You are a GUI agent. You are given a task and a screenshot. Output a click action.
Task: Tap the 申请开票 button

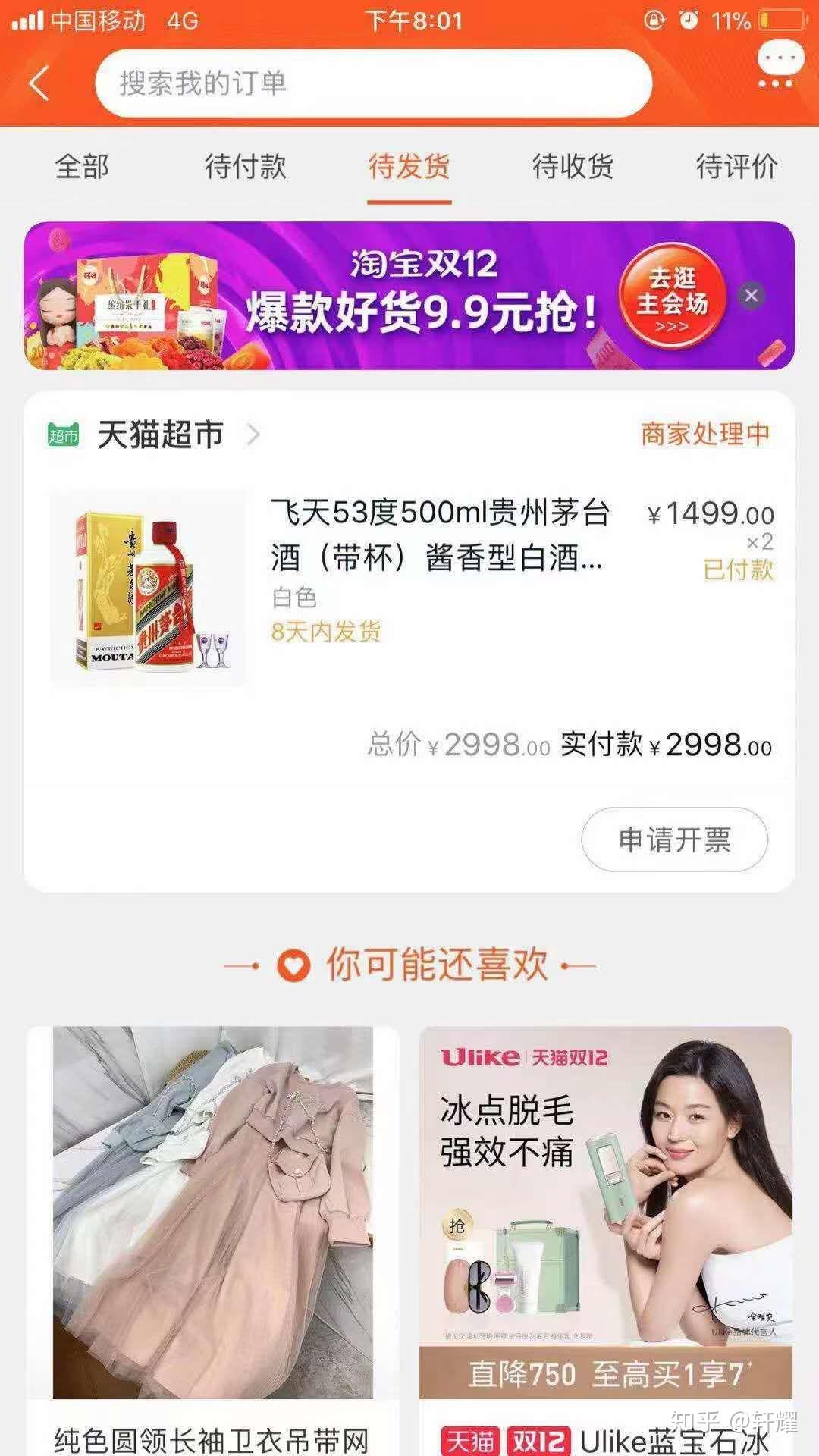click(674, 839)
